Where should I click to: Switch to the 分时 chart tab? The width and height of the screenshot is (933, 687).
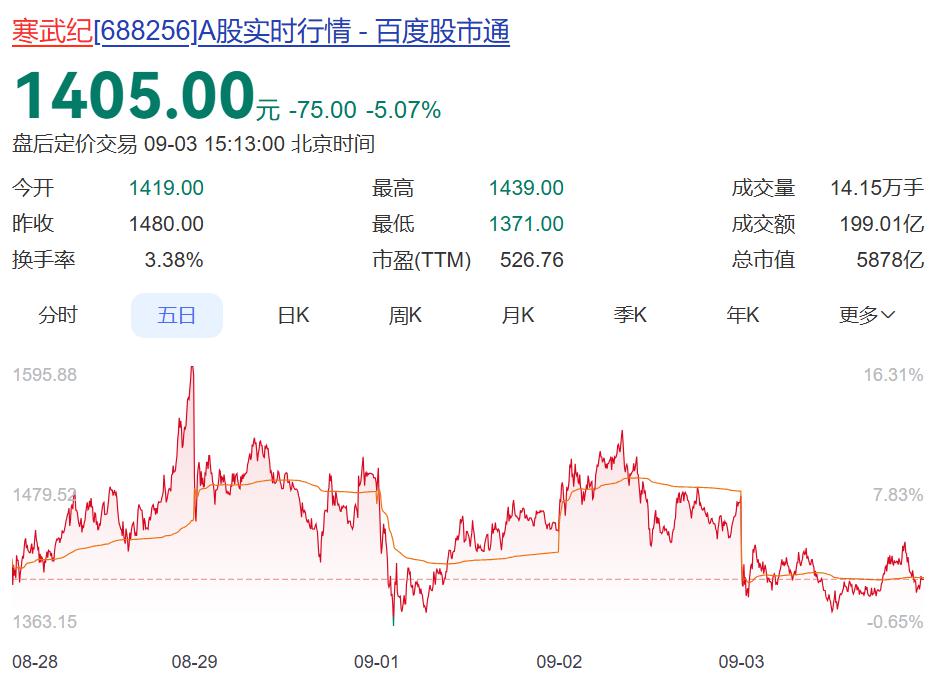pos(57,315)
